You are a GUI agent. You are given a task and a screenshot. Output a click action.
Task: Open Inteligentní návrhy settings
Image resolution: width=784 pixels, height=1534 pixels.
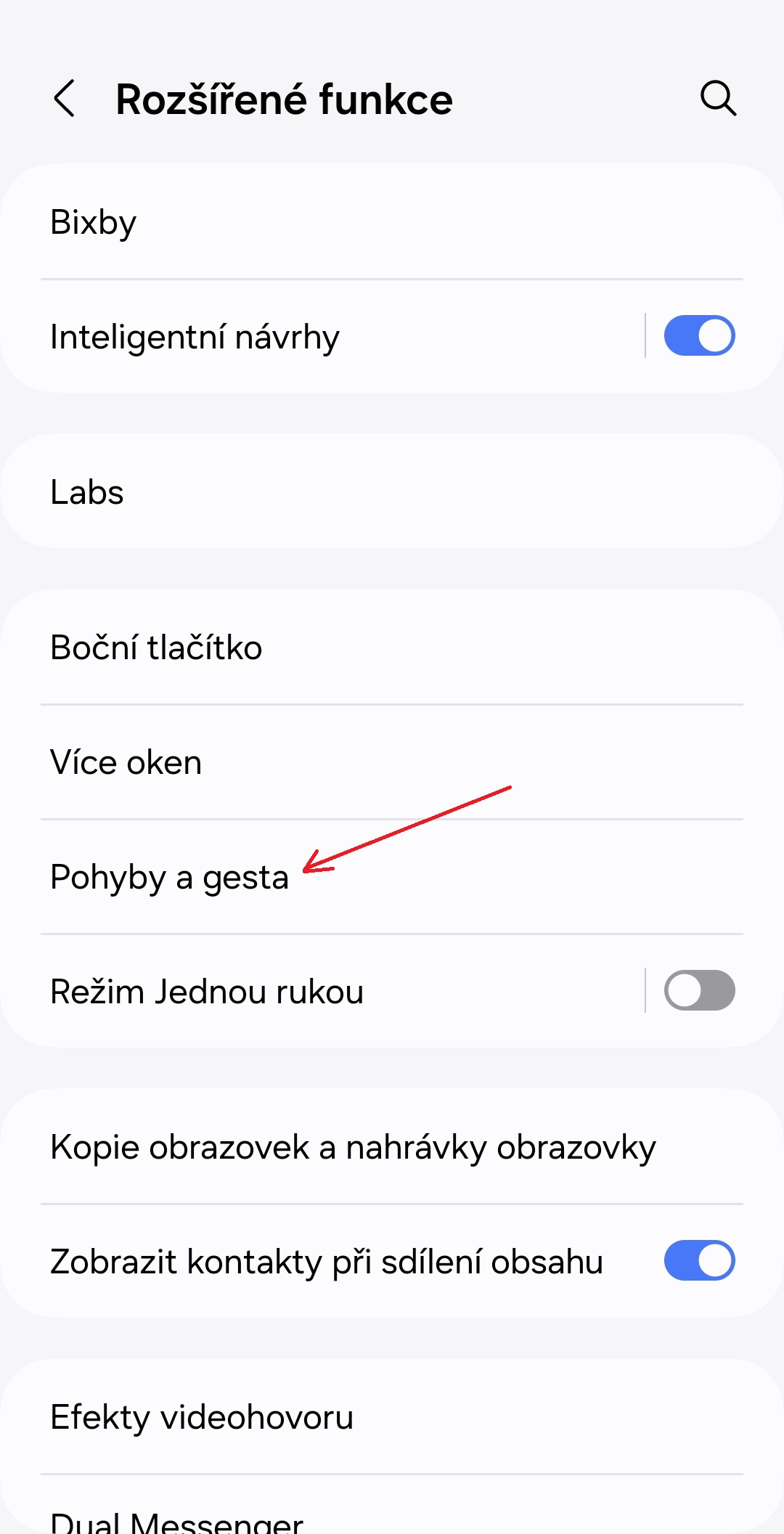(x=322, y=336)
